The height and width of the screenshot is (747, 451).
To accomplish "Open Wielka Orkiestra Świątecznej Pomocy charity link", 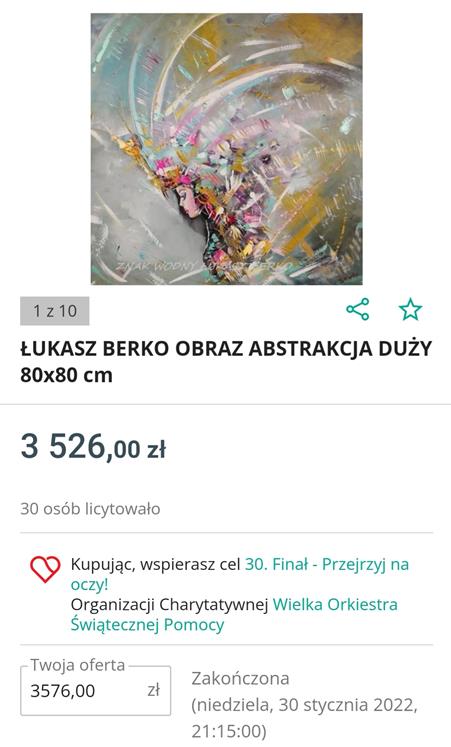I will 234,614.
